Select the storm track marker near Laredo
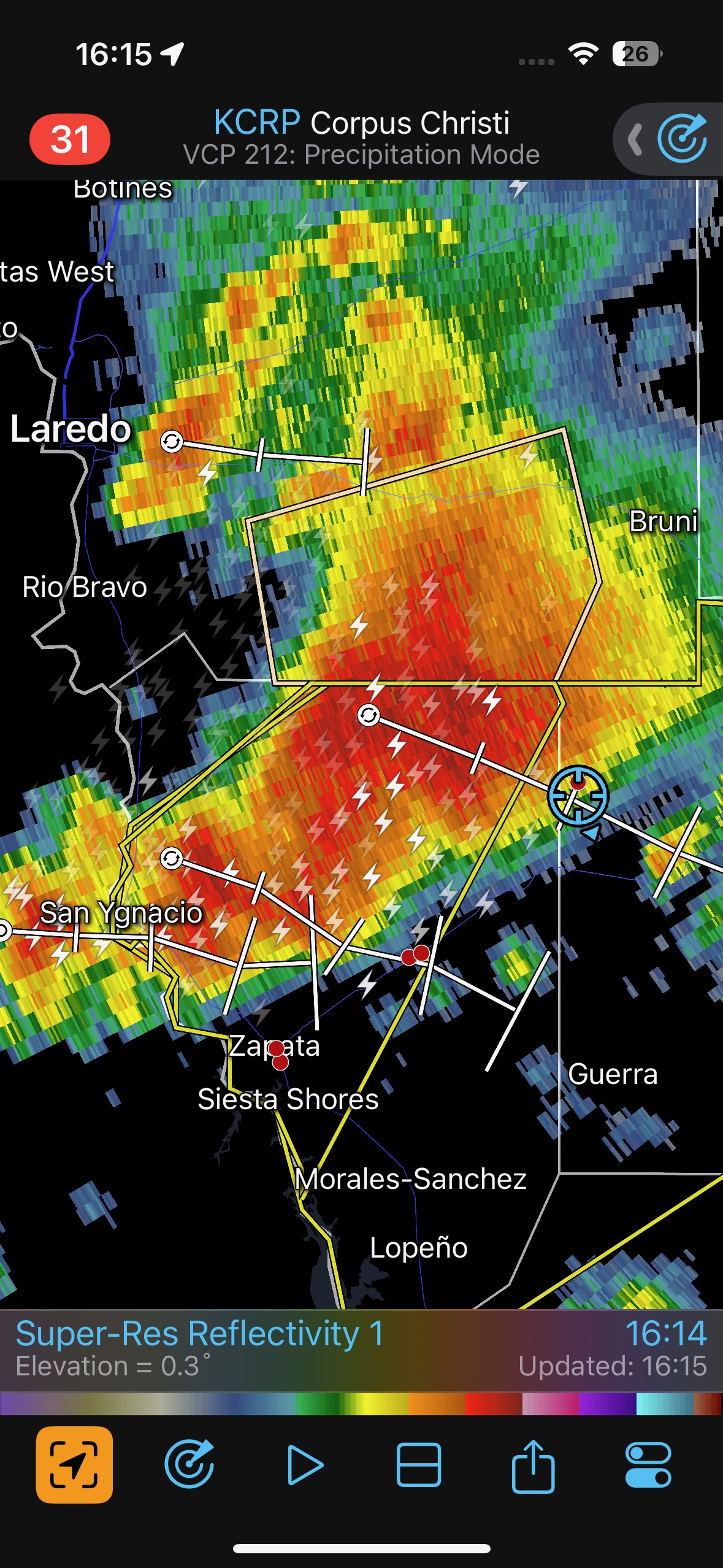Screen dimensions: 723x1568 172,441
